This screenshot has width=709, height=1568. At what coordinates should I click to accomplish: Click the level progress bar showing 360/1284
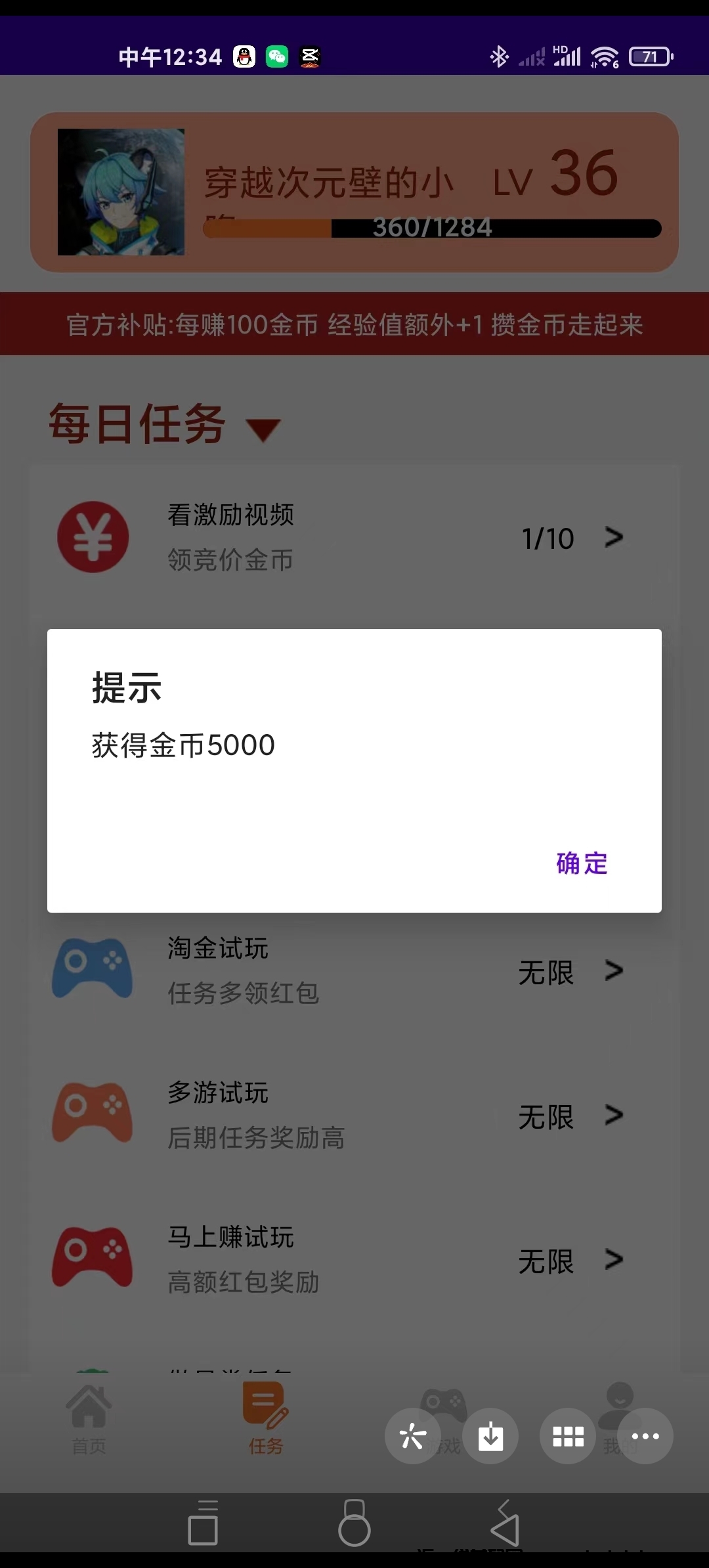point(433,228)
